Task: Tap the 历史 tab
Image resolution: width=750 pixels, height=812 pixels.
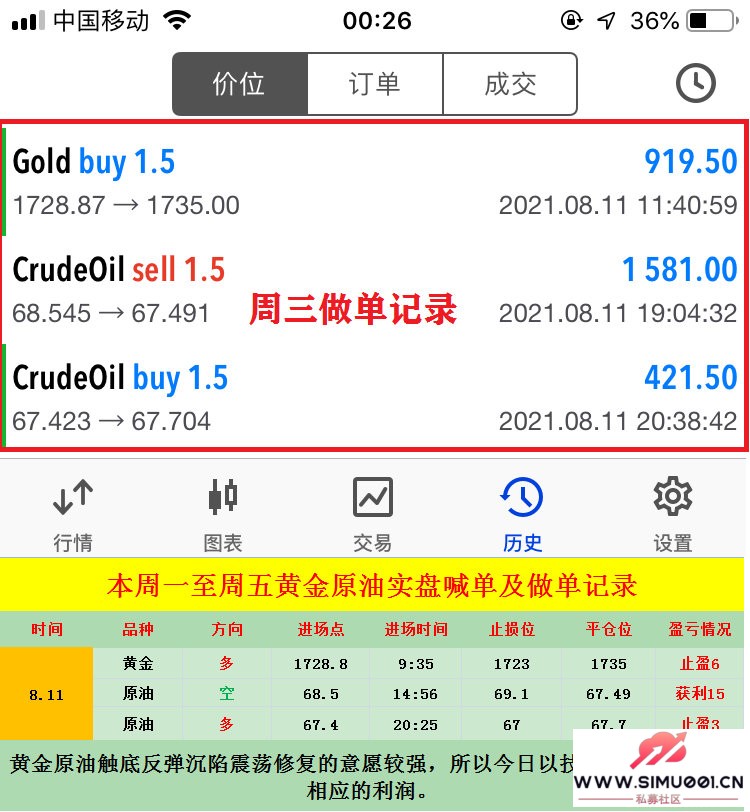Action: click(x=523, y=514)
